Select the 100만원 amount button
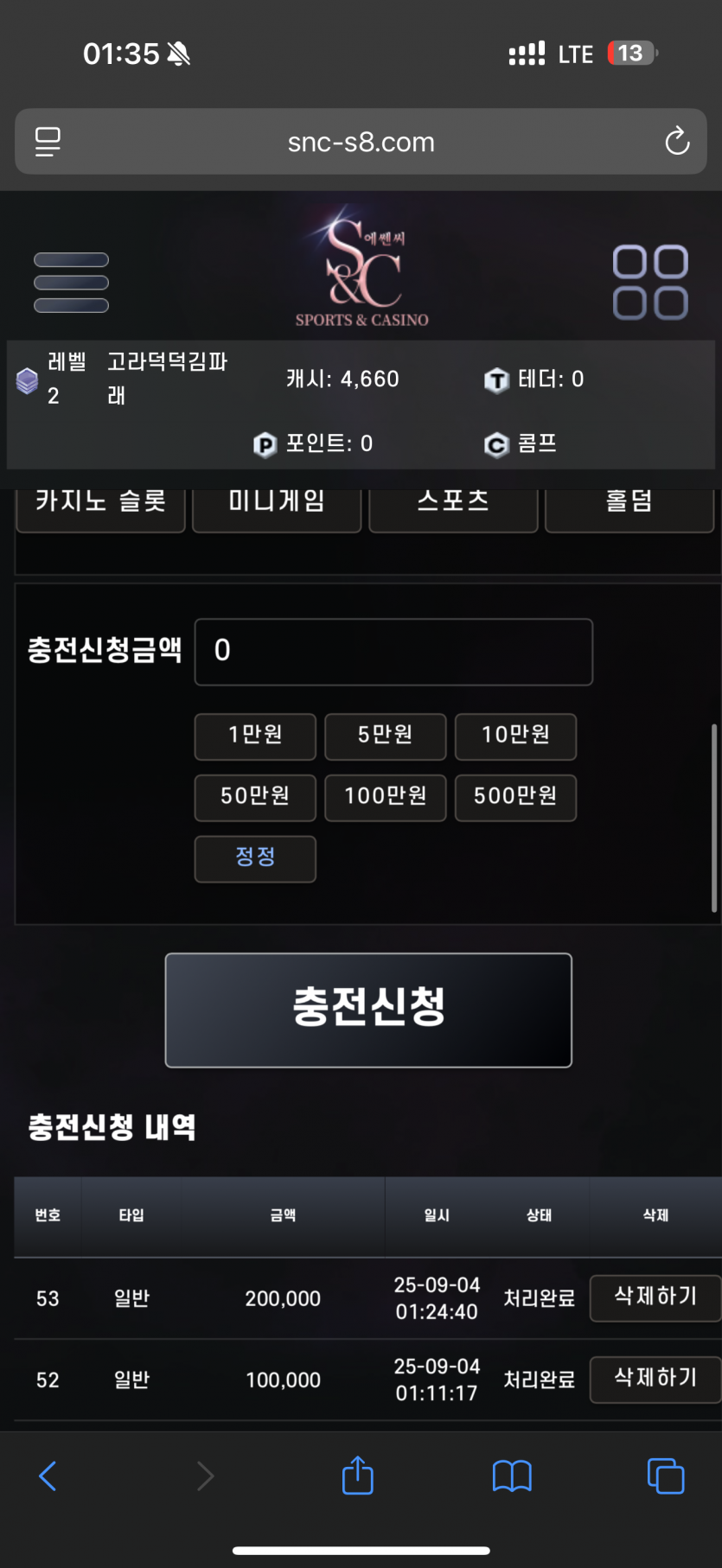Image resolution: width=722 pixels, height=1568 pixels. point(386,798)
